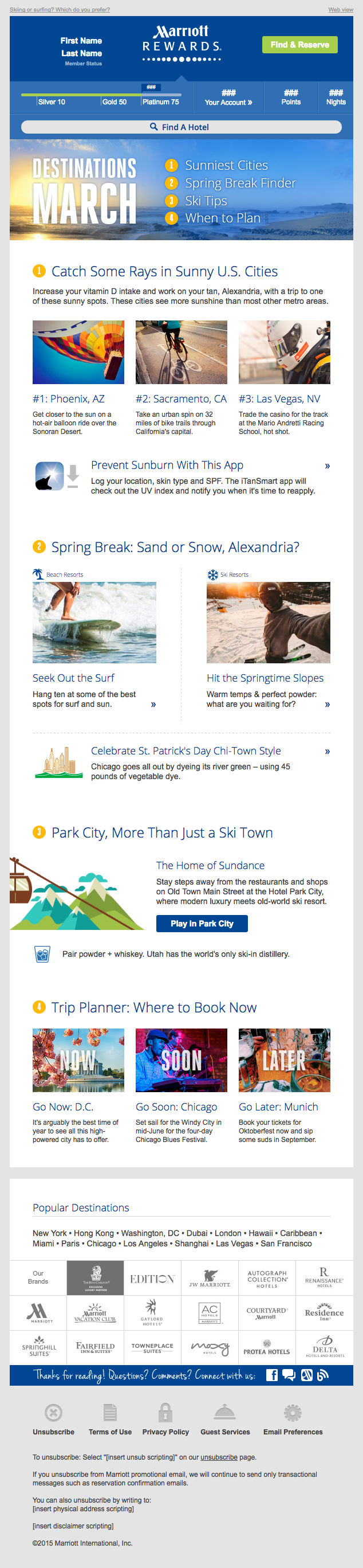The height and width of the screenshot is (1568, 363).
Task: Tap the Play in Park City button
Action: (x=202, y=924)
